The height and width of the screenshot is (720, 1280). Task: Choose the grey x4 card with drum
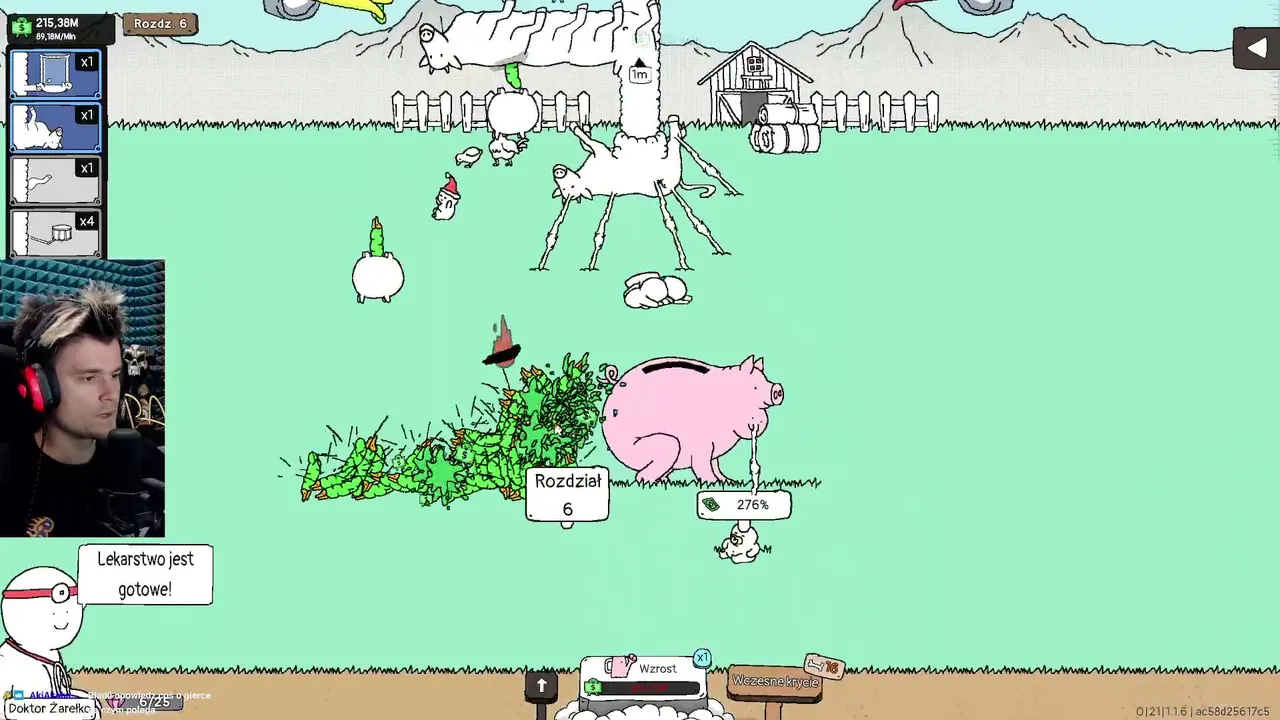55,232
